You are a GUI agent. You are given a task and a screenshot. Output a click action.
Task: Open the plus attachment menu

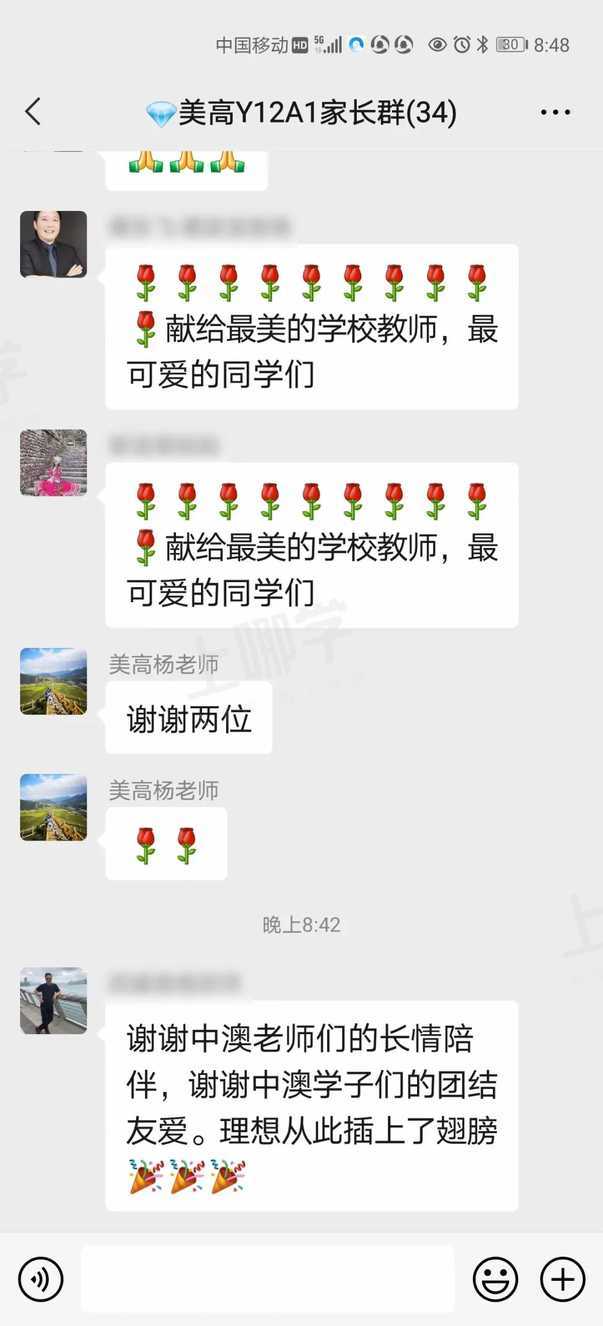click(x=562, y=1279)
